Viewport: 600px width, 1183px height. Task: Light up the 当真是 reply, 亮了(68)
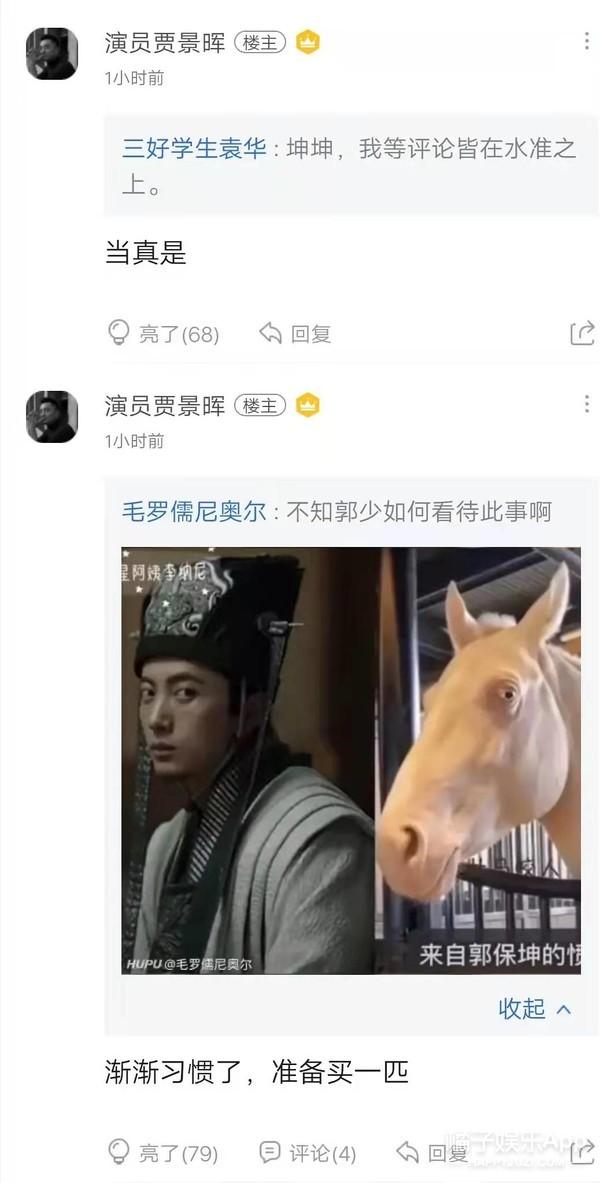coord(163,334)
